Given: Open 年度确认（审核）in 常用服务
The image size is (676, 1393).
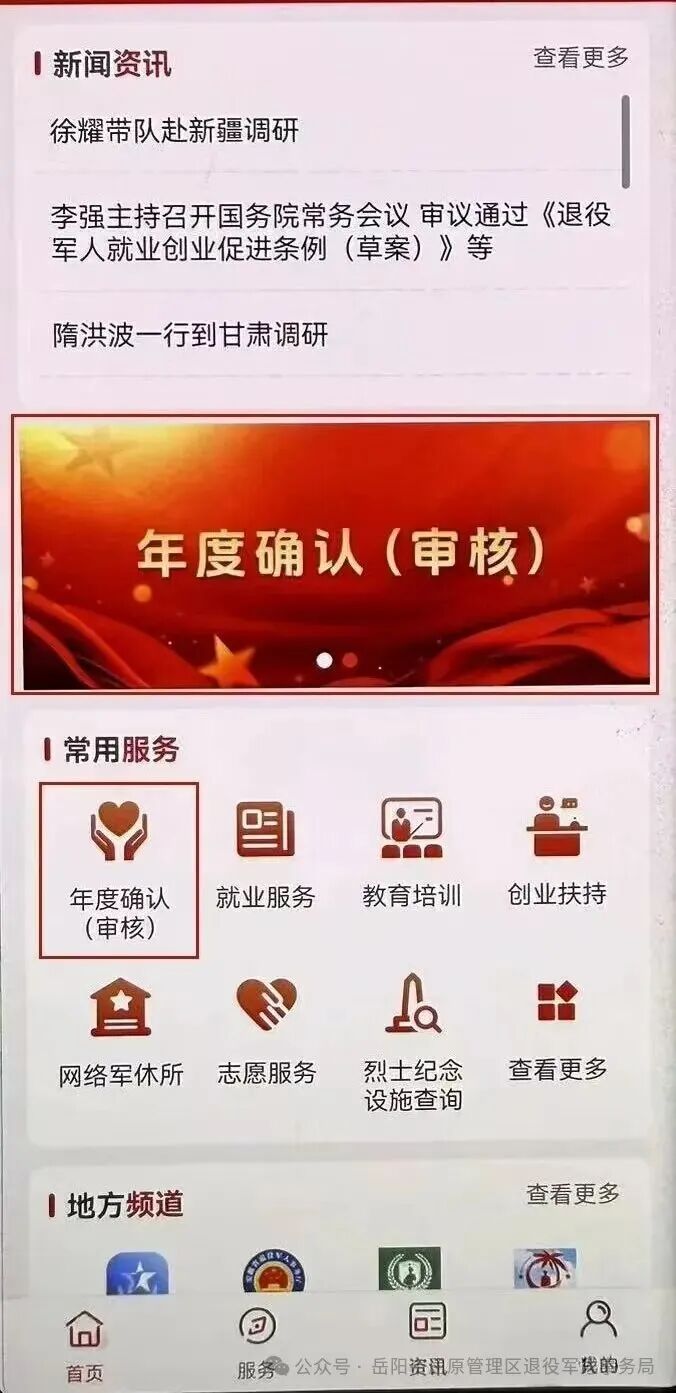Looking at the screenshot, I should tap(119, 870).
